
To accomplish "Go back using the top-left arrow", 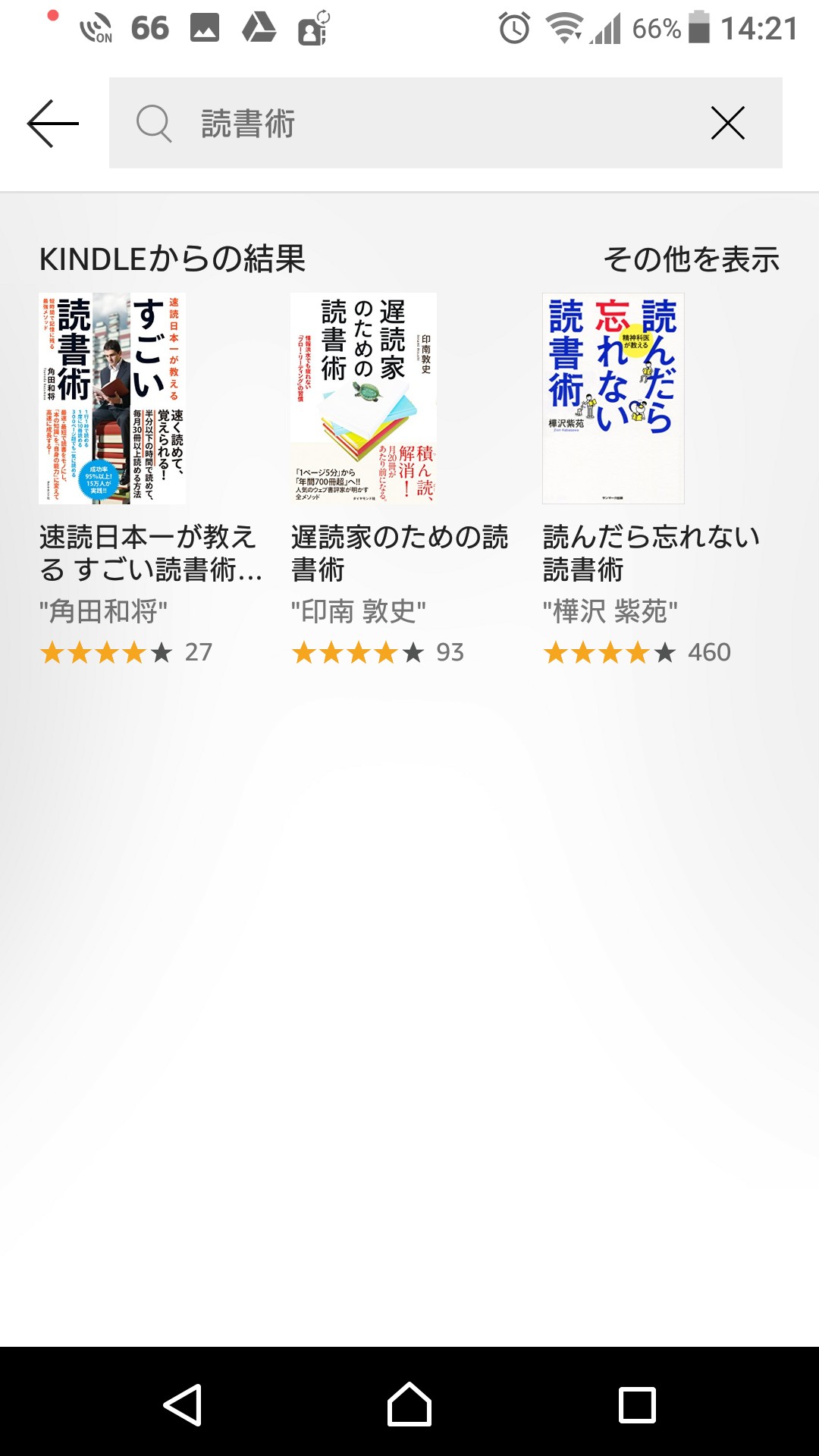I will point(53,123).
